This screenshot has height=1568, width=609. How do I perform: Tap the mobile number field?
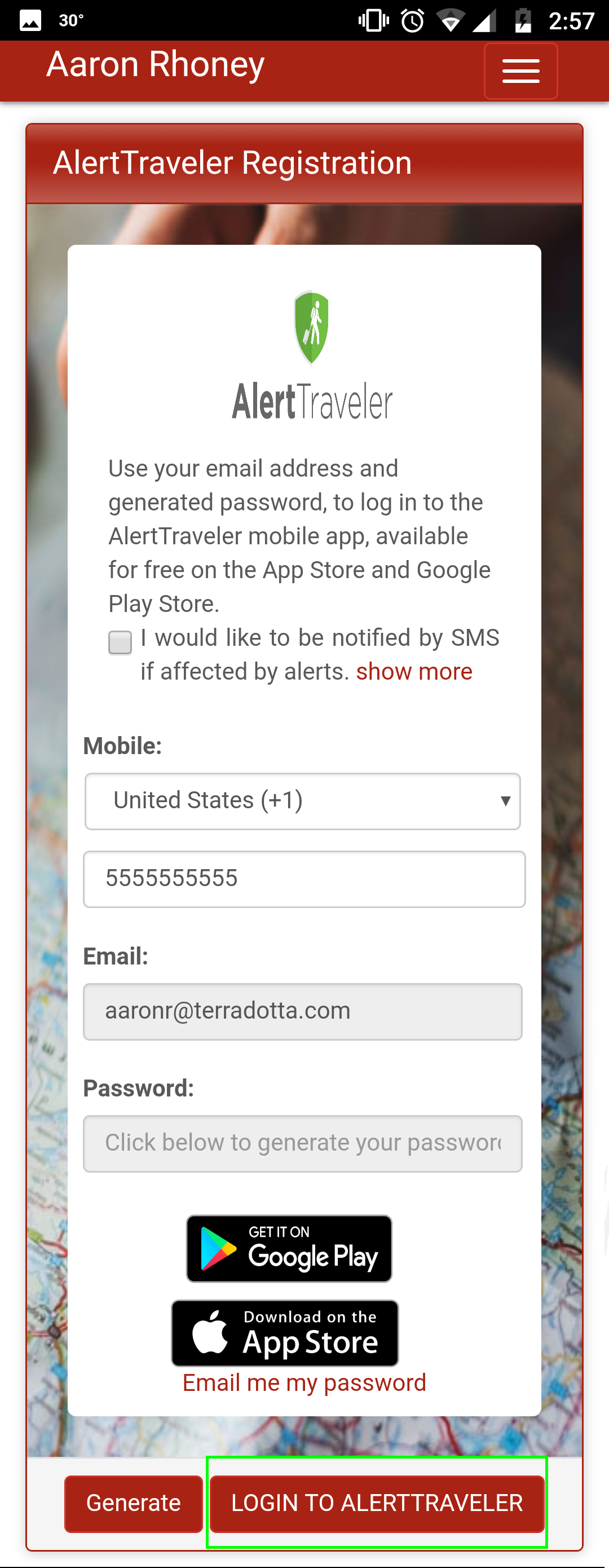tap(303, 879)
